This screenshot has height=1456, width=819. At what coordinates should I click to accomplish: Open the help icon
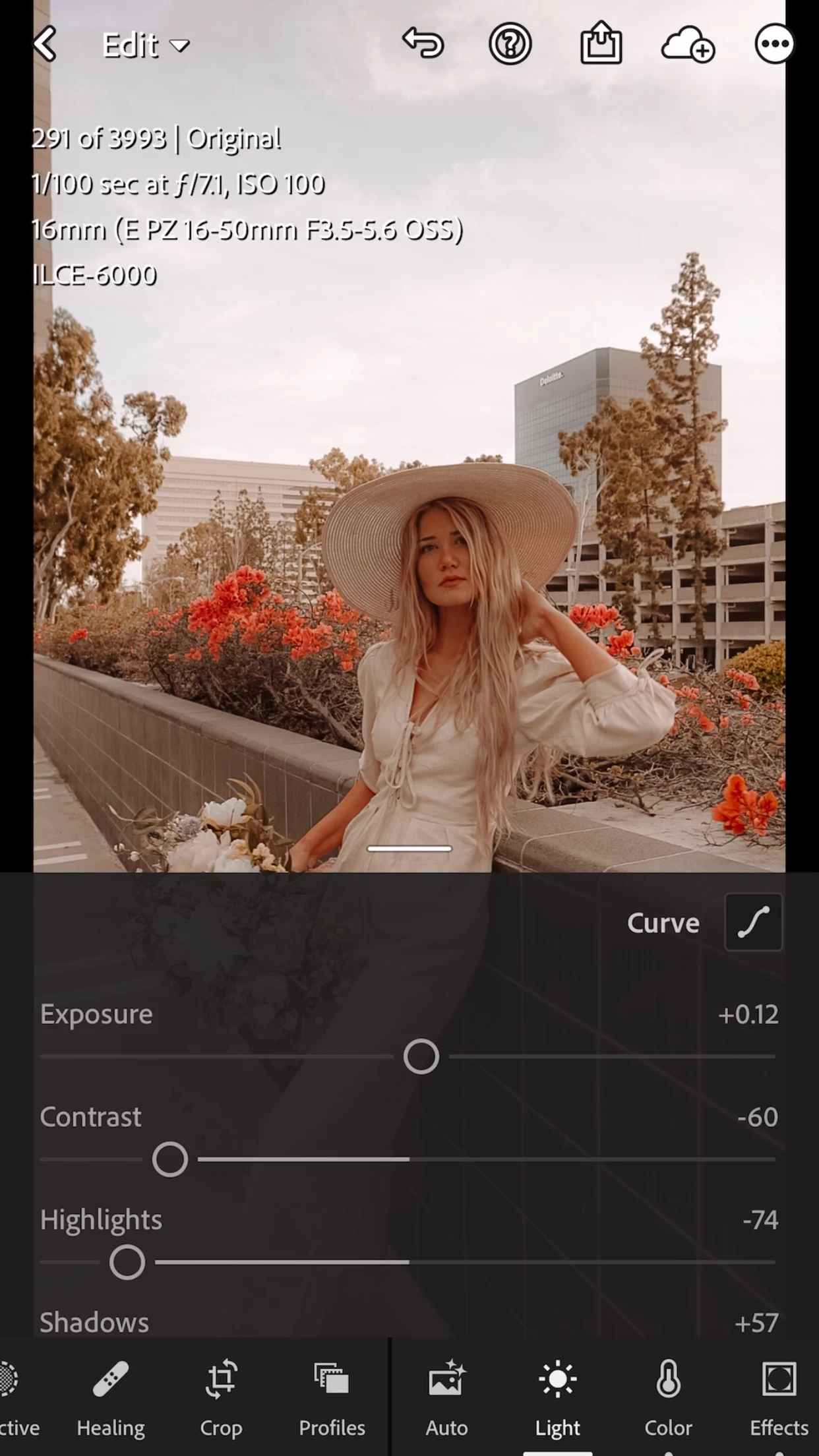pos(510,44)
